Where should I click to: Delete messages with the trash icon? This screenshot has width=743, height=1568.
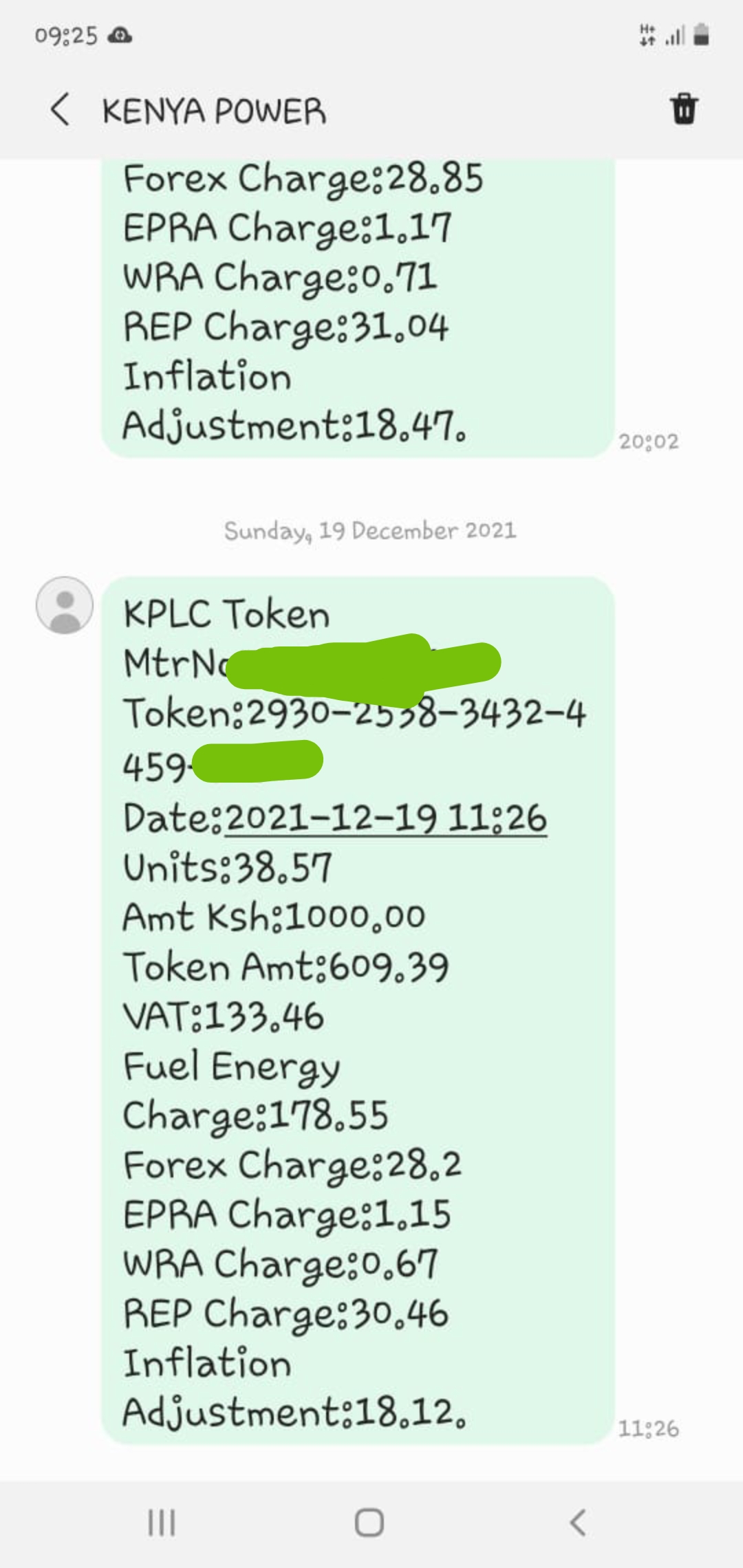point(684,109)
